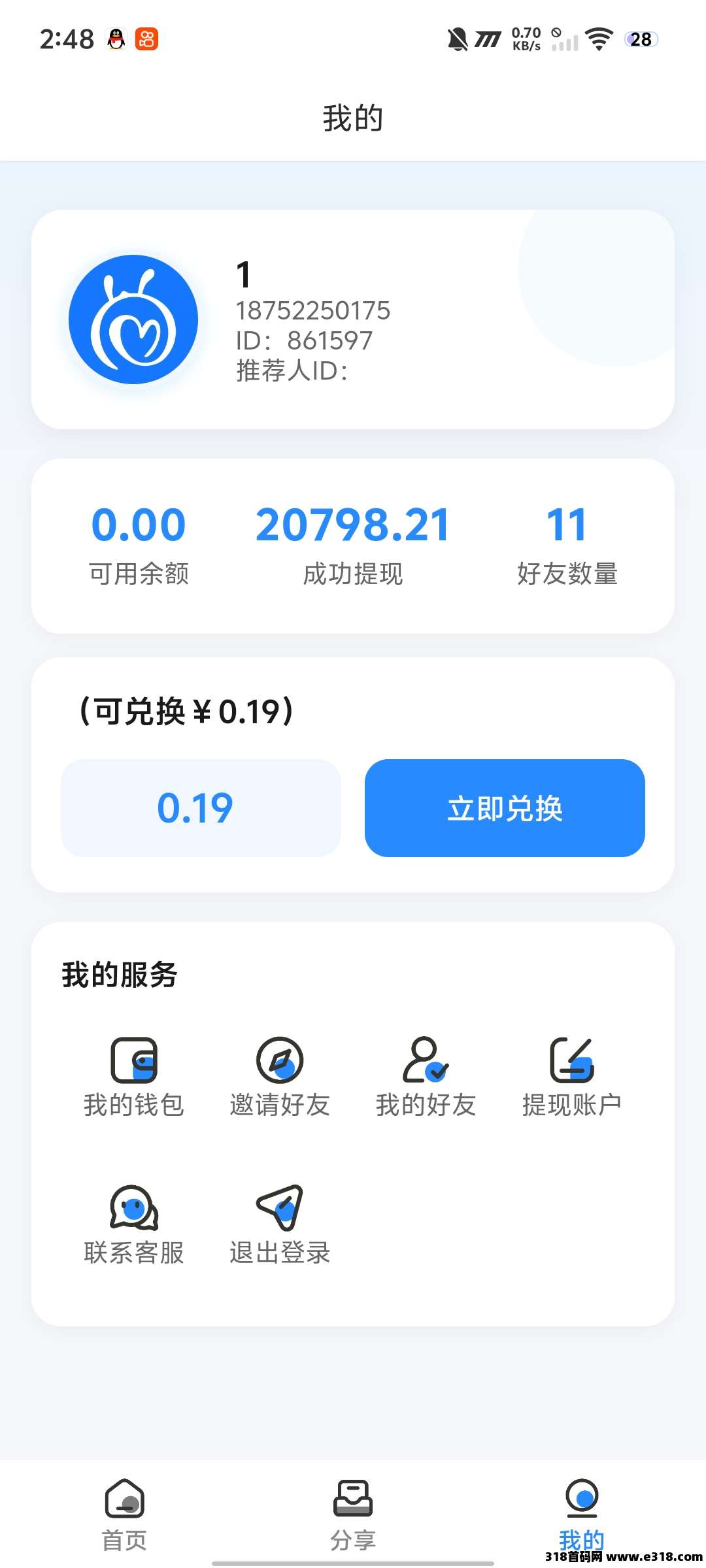Tap the profile avatar
Viewport: 706px width, 1568px height.
click(133, 319)
